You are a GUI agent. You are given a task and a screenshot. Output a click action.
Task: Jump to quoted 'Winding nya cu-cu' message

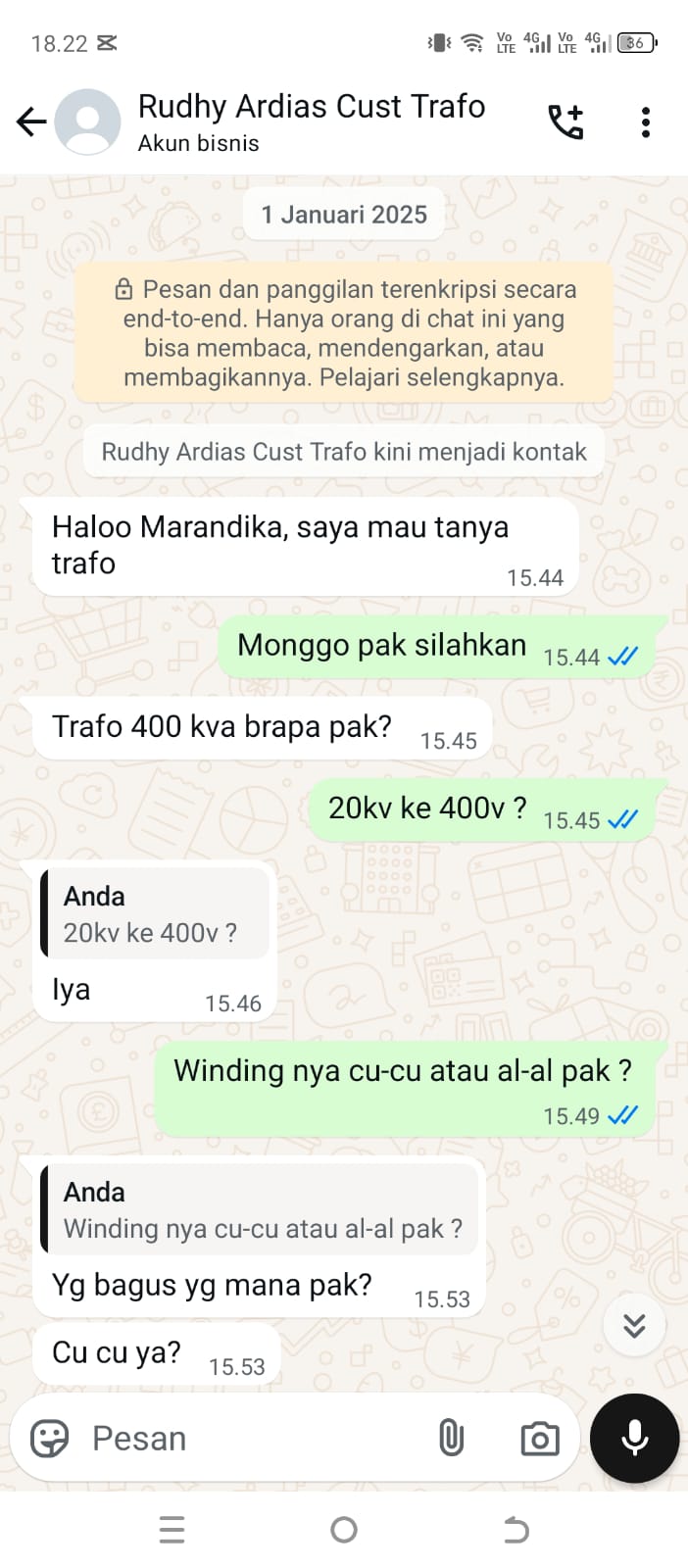(261, 1210)
